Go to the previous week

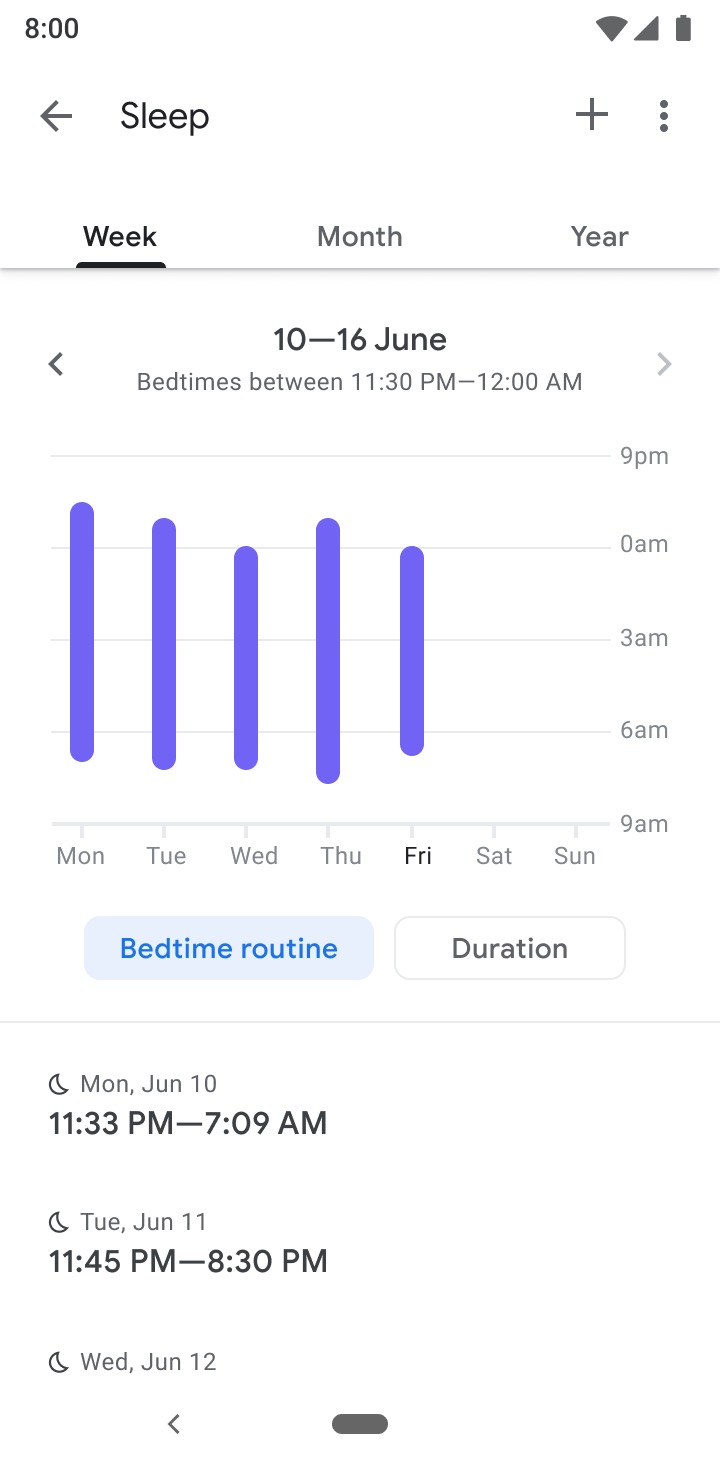click(56, 364)
